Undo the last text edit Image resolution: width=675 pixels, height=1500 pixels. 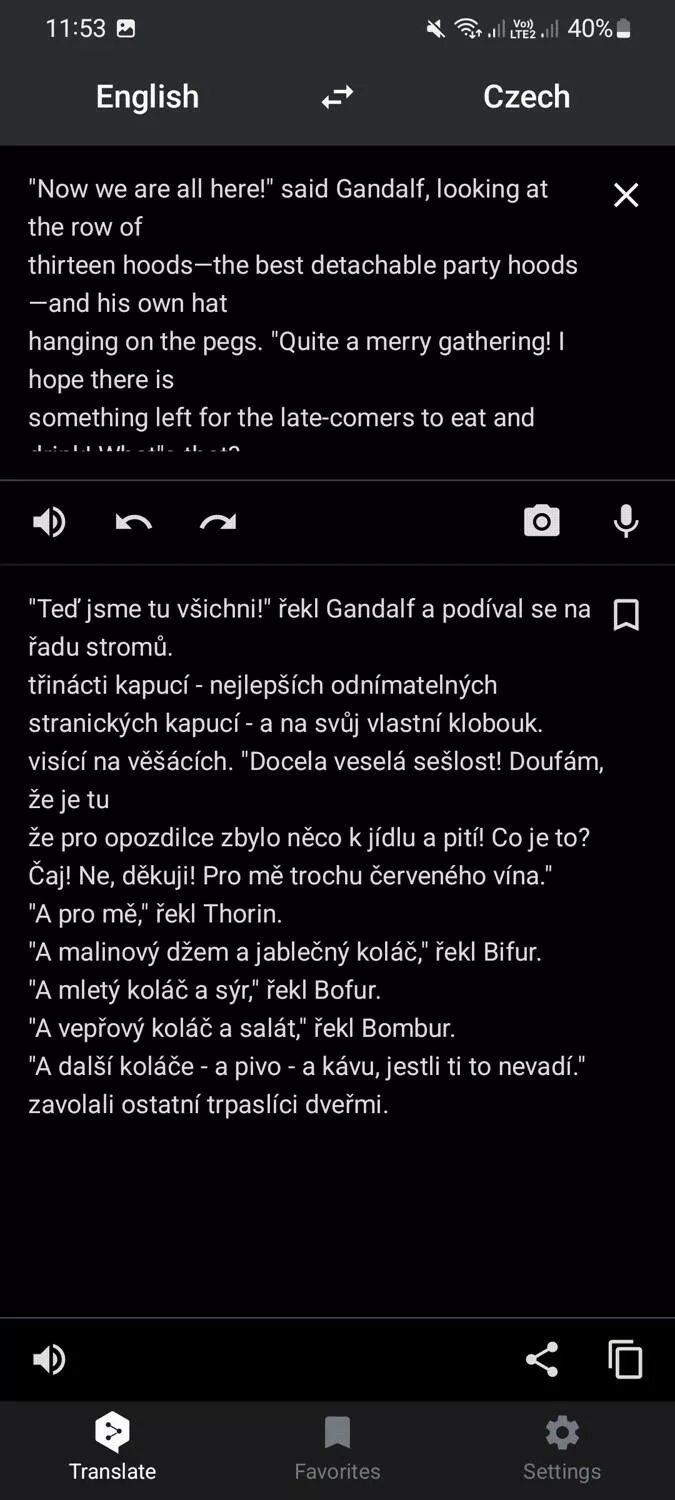133,522
